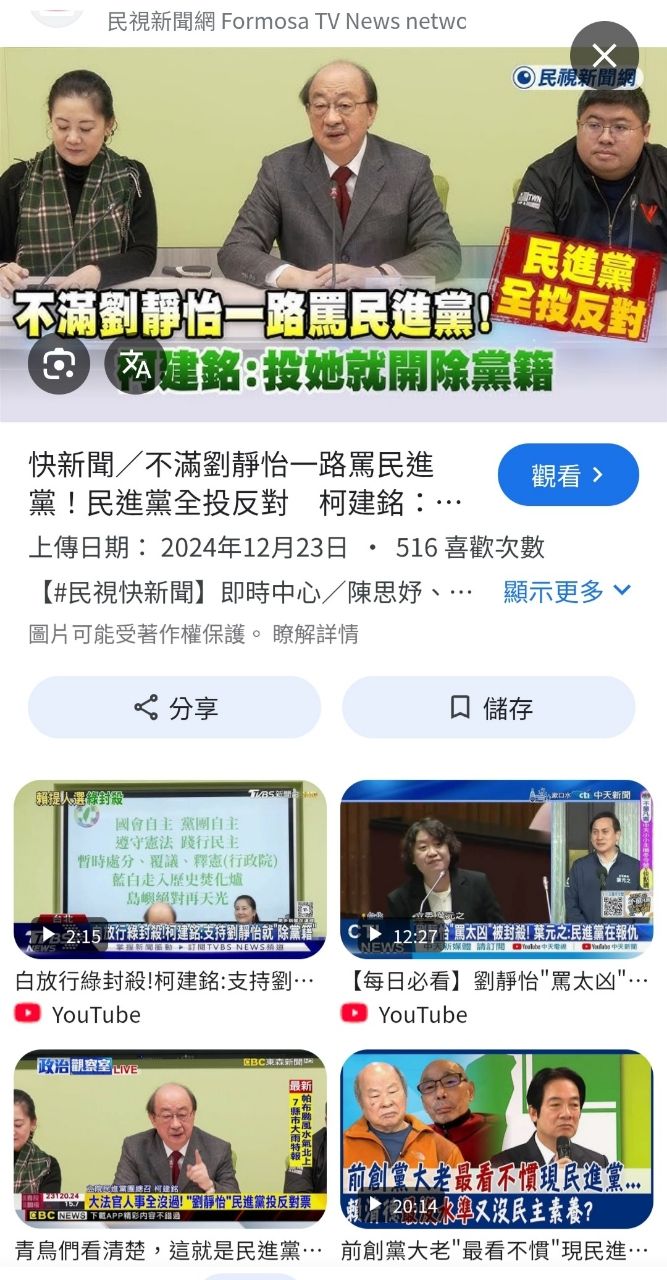Open the 20:14 前創黨大老 video result
Screen dimensions: 667x1280
(x=496, y=1138)
